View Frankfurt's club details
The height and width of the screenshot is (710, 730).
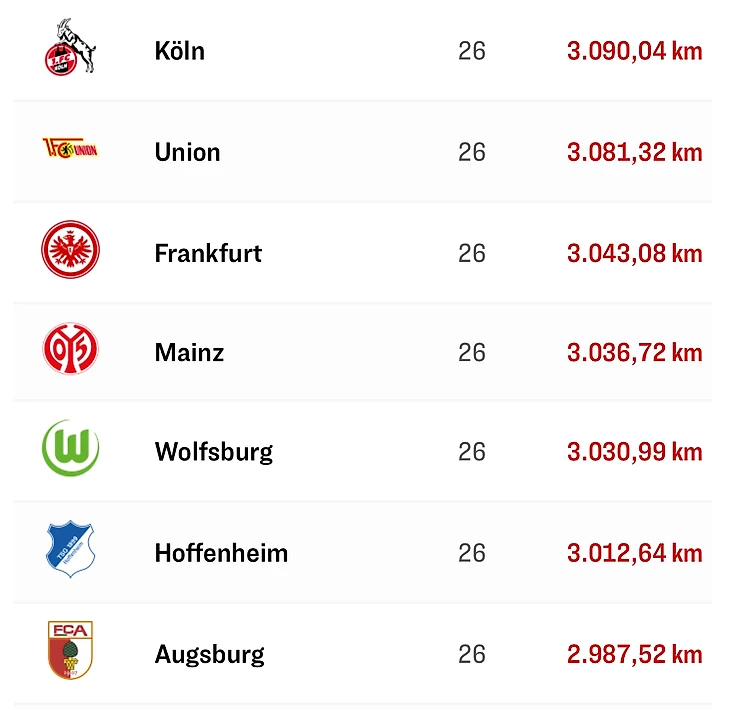tap(208, 253)
